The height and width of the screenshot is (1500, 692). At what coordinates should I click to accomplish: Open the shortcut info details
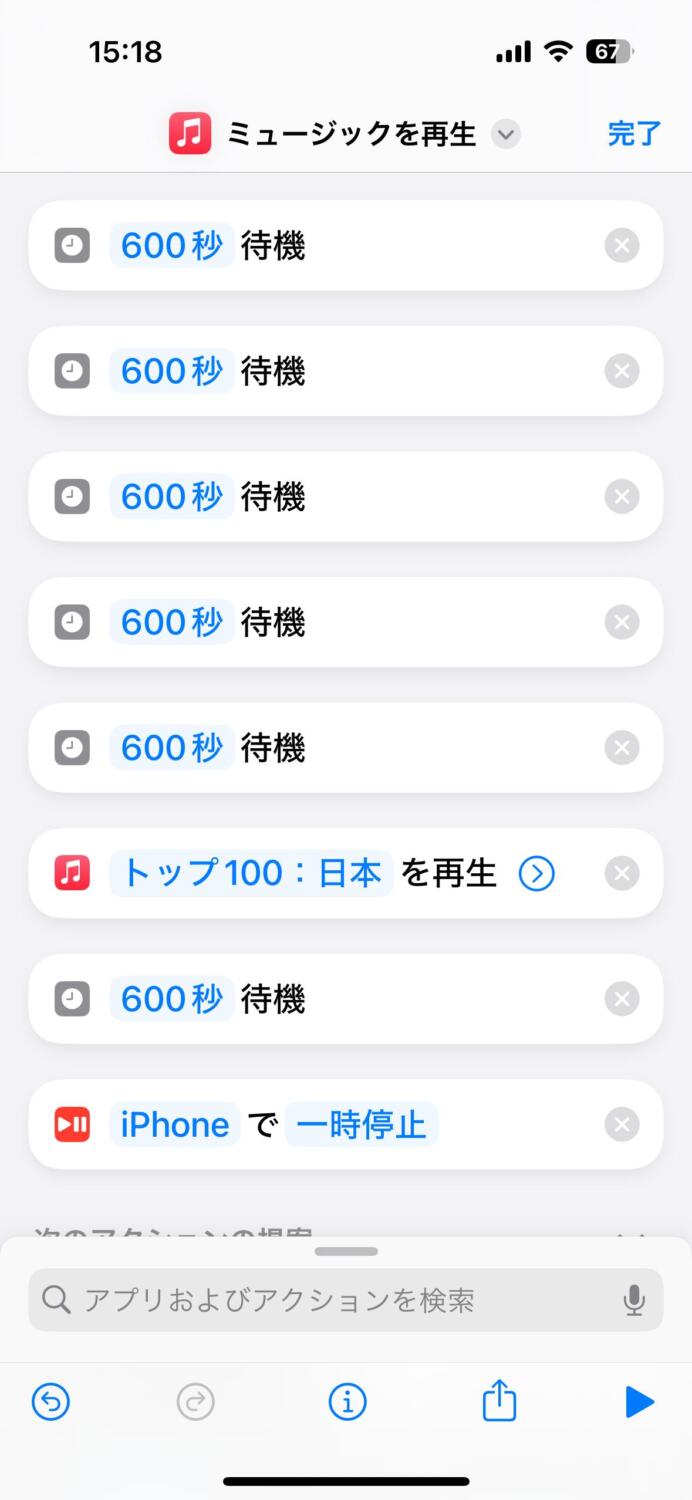[347, 1402]
